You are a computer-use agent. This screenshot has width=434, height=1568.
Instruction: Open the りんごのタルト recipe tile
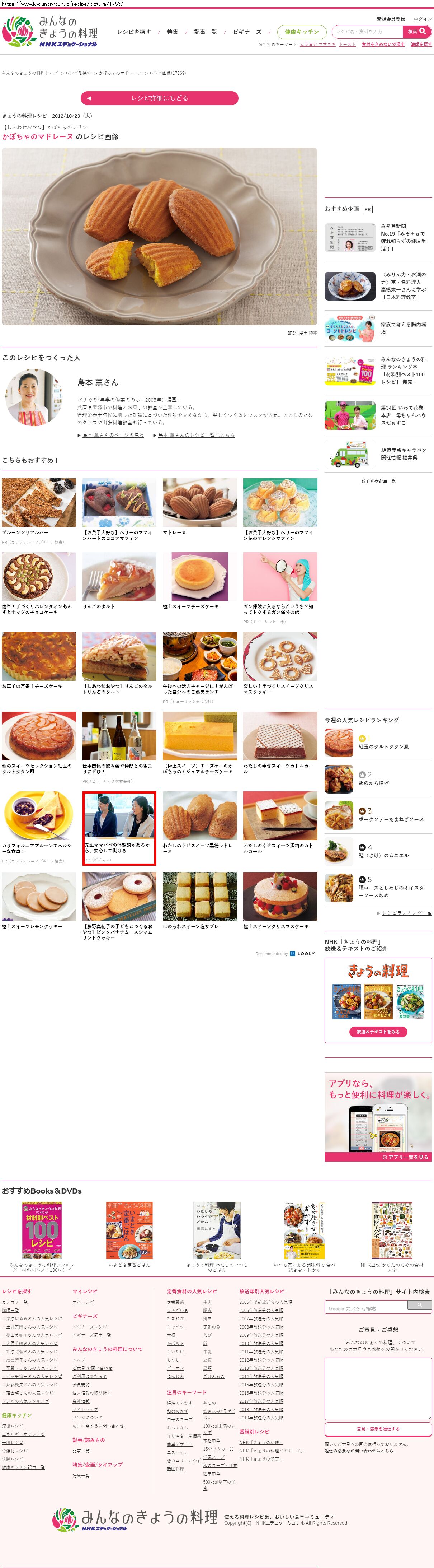click(119, 577)
